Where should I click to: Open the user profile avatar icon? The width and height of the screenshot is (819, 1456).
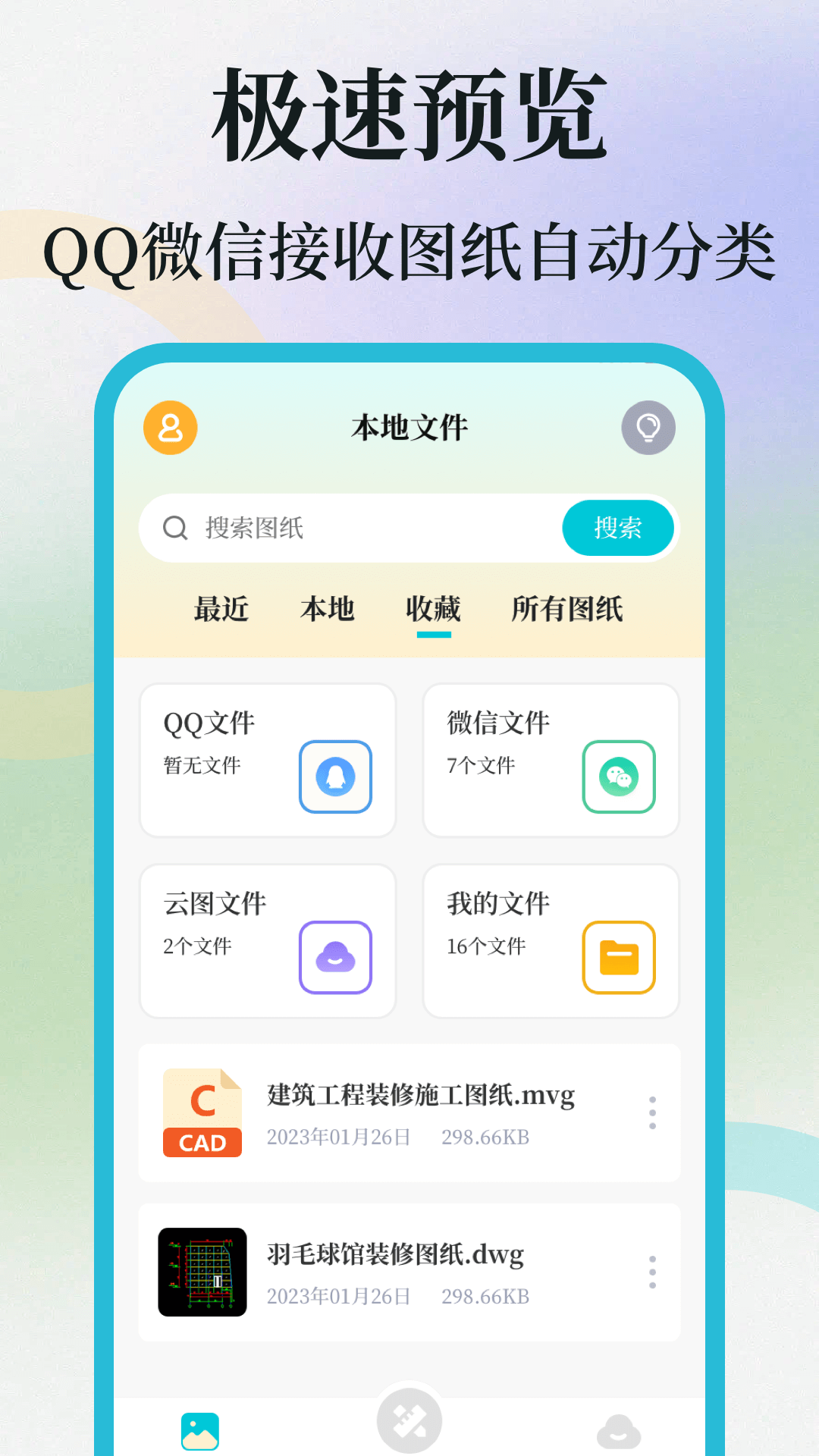pyautogui.click(x=170, y=427)
